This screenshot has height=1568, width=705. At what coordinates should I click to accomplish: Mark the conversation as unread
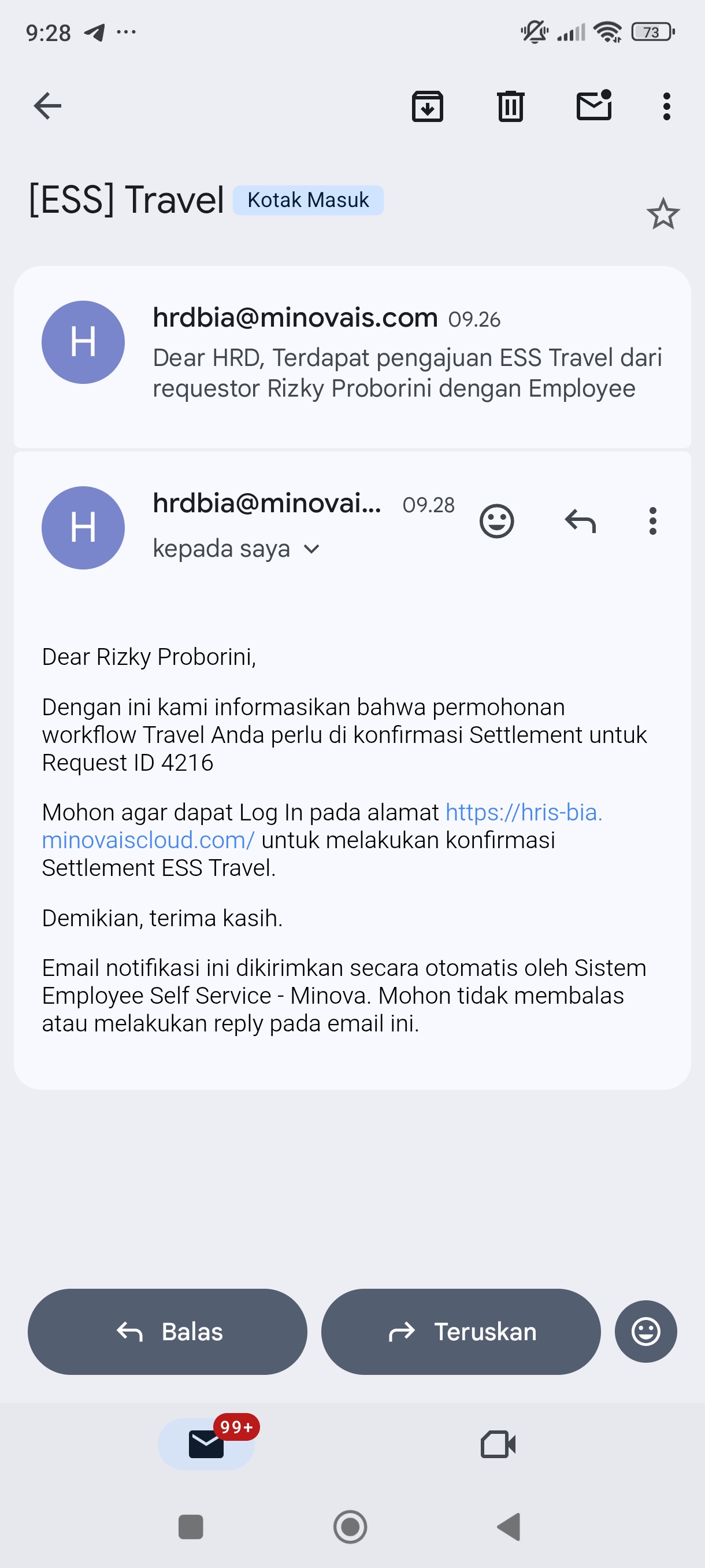pos(593,106)
